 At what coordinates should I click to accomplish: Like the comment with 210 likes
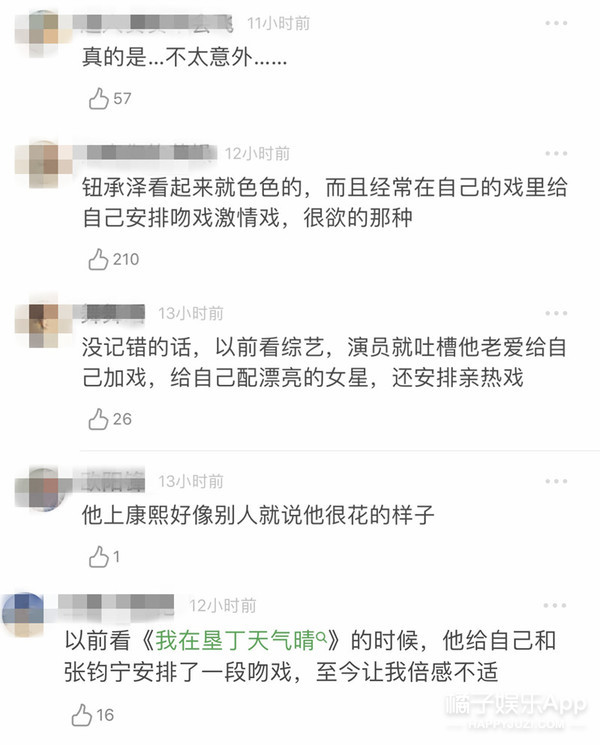point(98,260)
